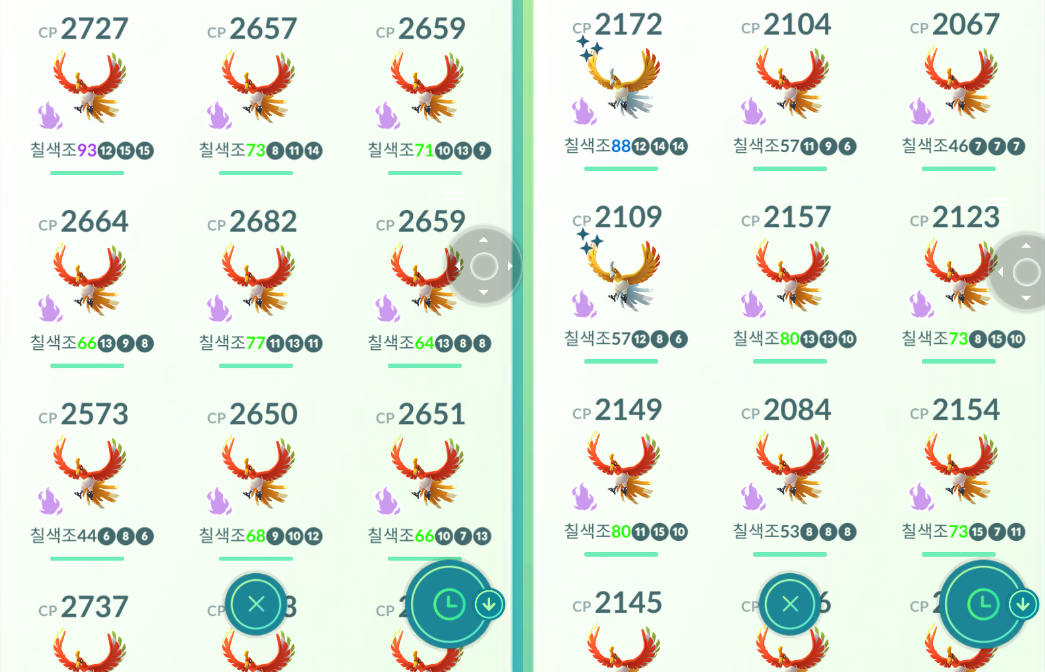Close the list beside CP 2145 Ho-Oh
This screenshot has width=1045, height=672.
point(791,603)
